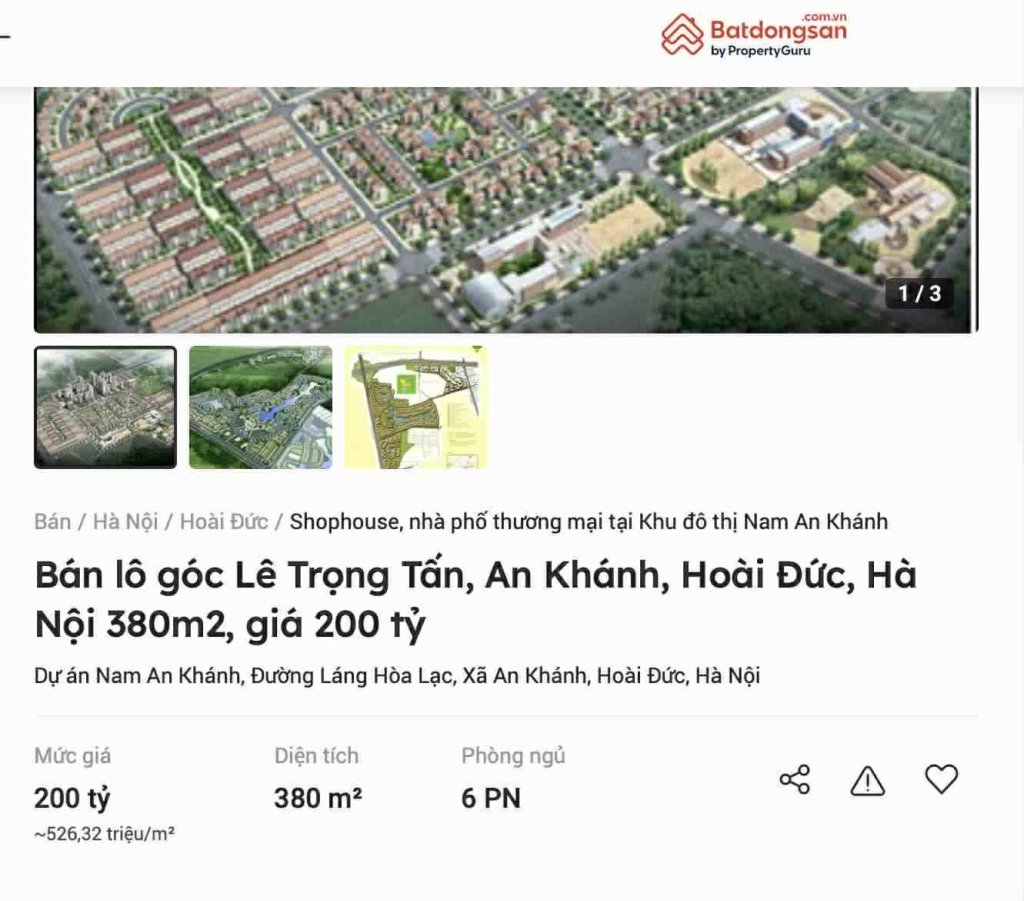Go to Batdongsan home via logo
Screen dimensions: 1024x901
tap(754, 35)
